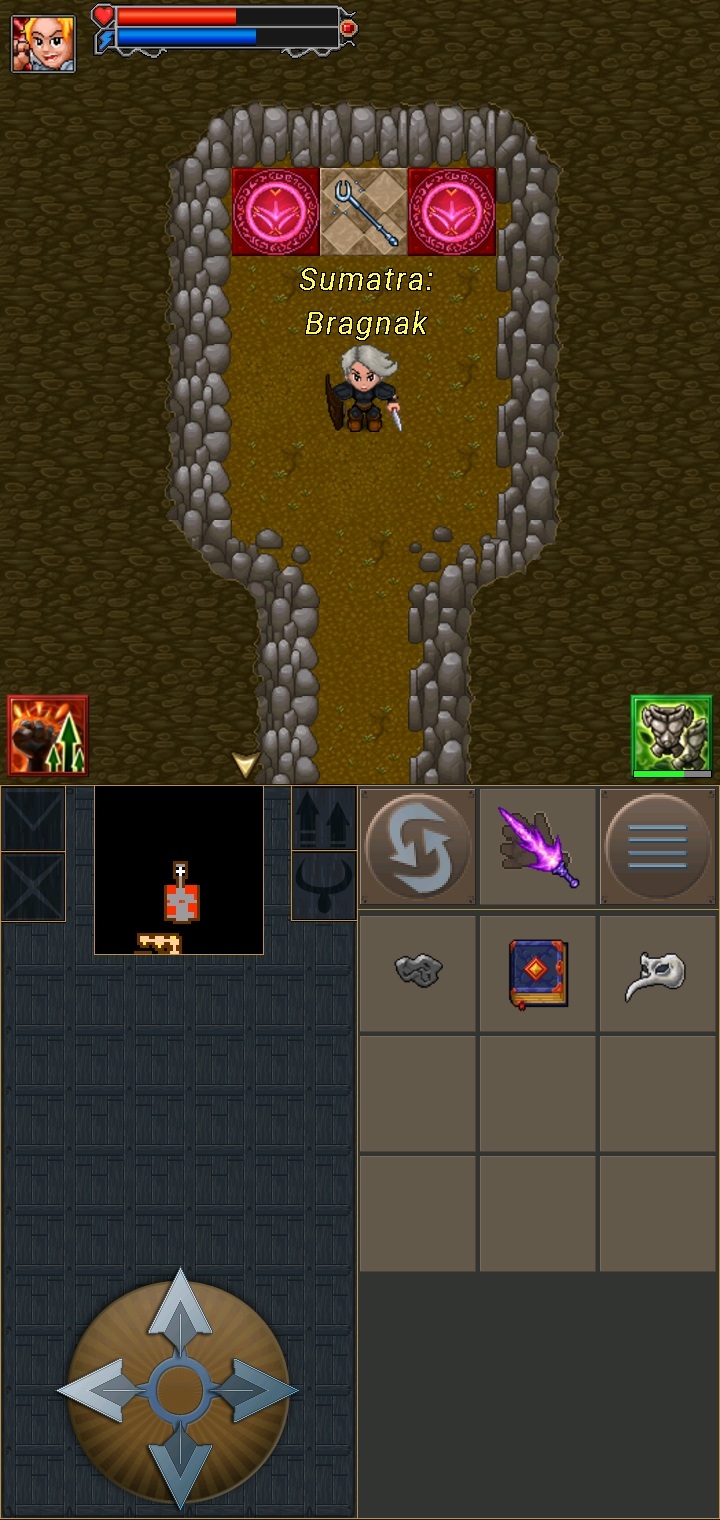Screen dimensions: 720x1520
Task: Tap the double up-arrows button
Action: (324, 818)
